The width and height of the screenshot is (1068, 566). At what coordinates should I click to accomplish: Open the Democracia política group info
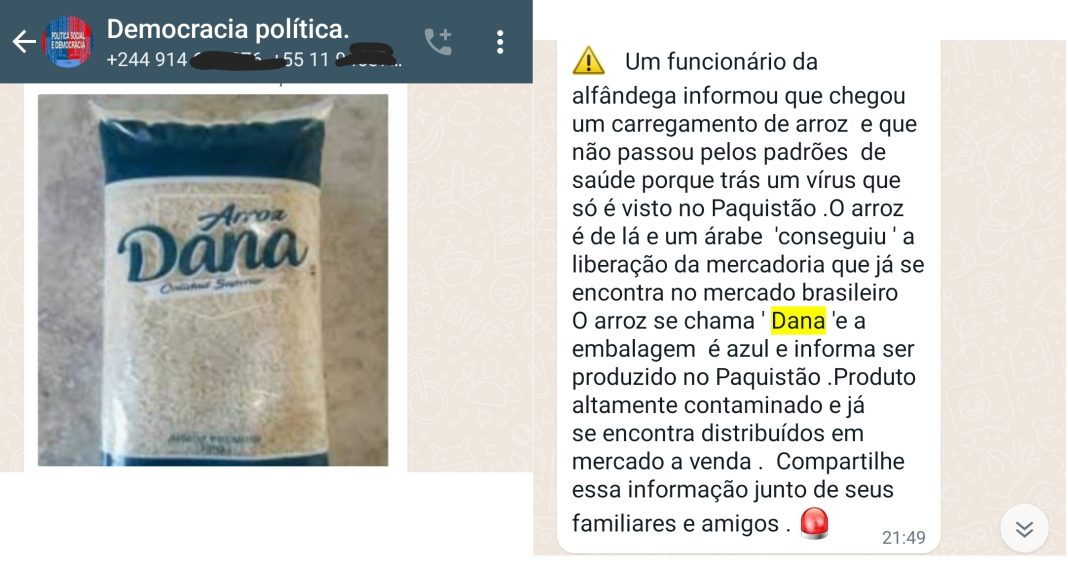click(227, 30)
